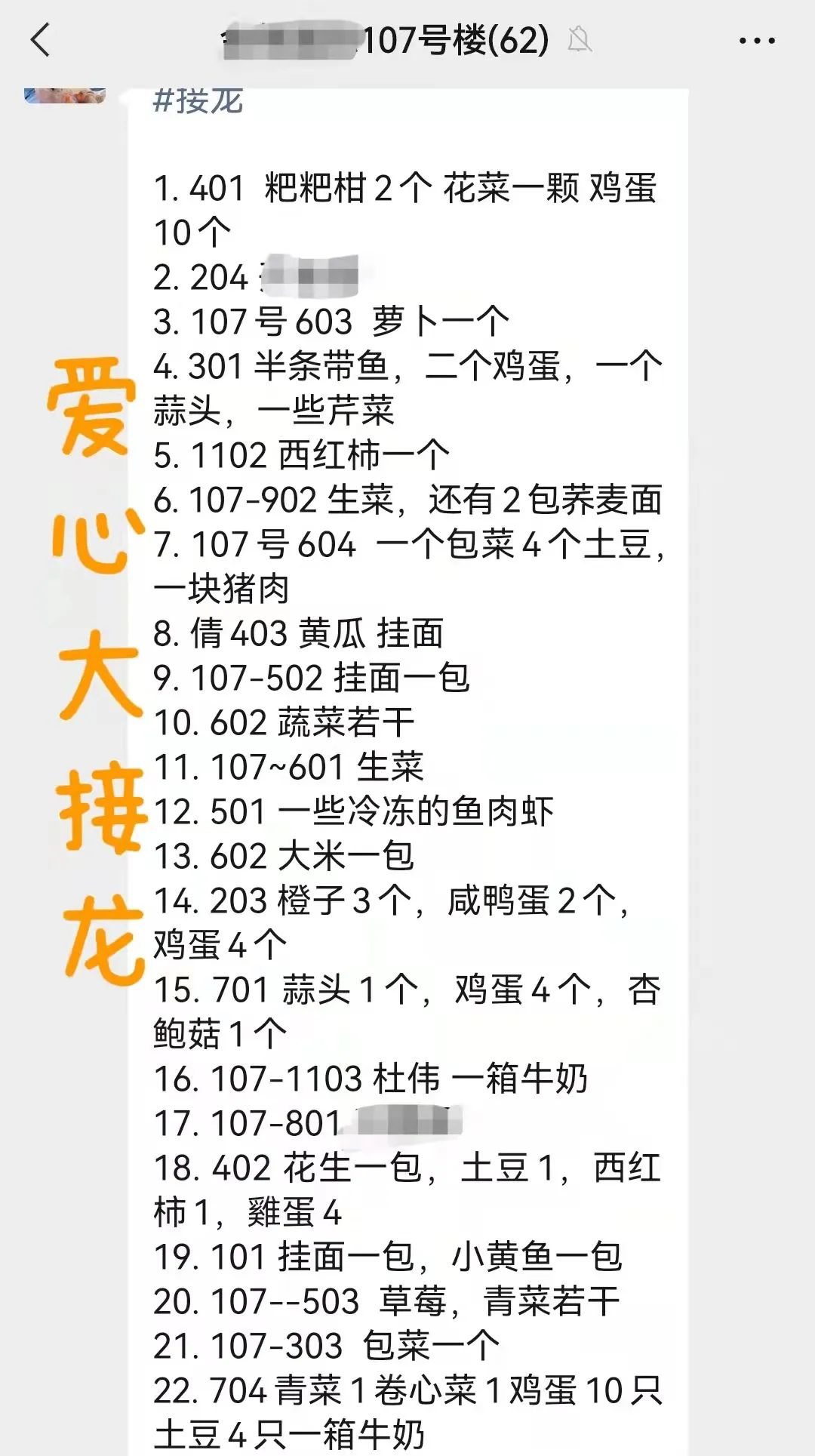Tap the #接龙 hashtag link

click(x=198, y=102)
